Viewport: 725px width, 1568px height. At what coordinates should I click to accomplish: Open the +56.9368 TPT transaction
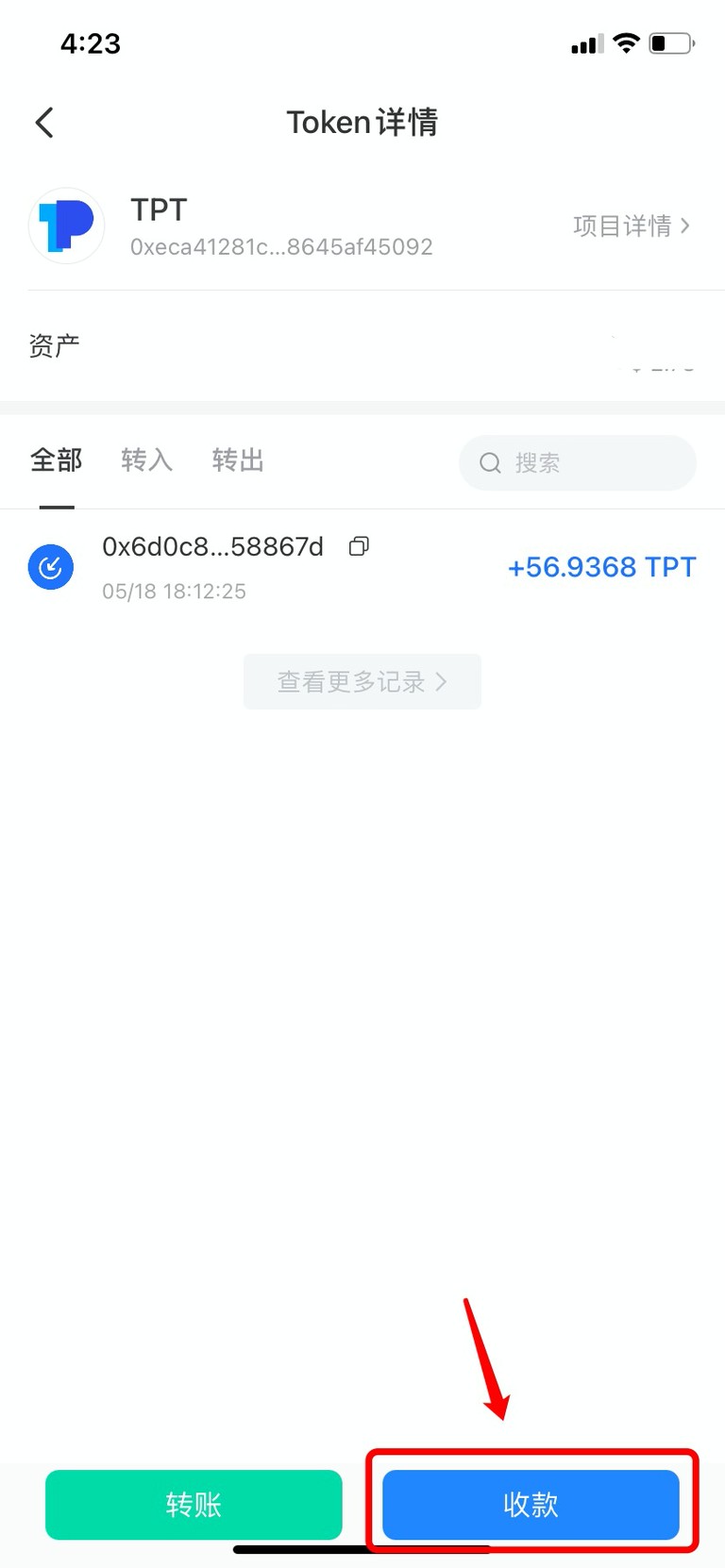(600, 567)
